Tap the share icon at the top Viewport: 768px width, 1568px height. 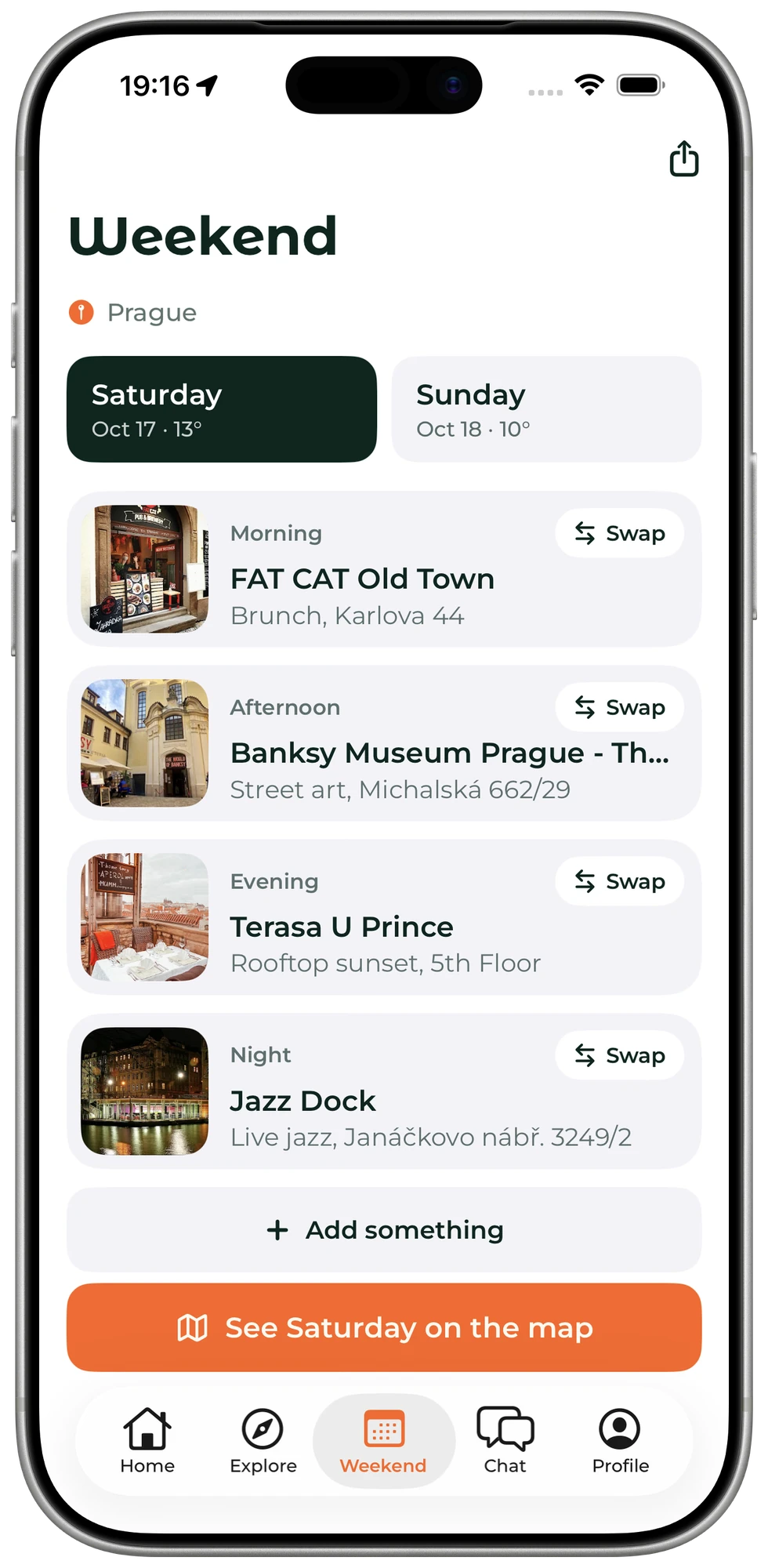coord(683,159)
